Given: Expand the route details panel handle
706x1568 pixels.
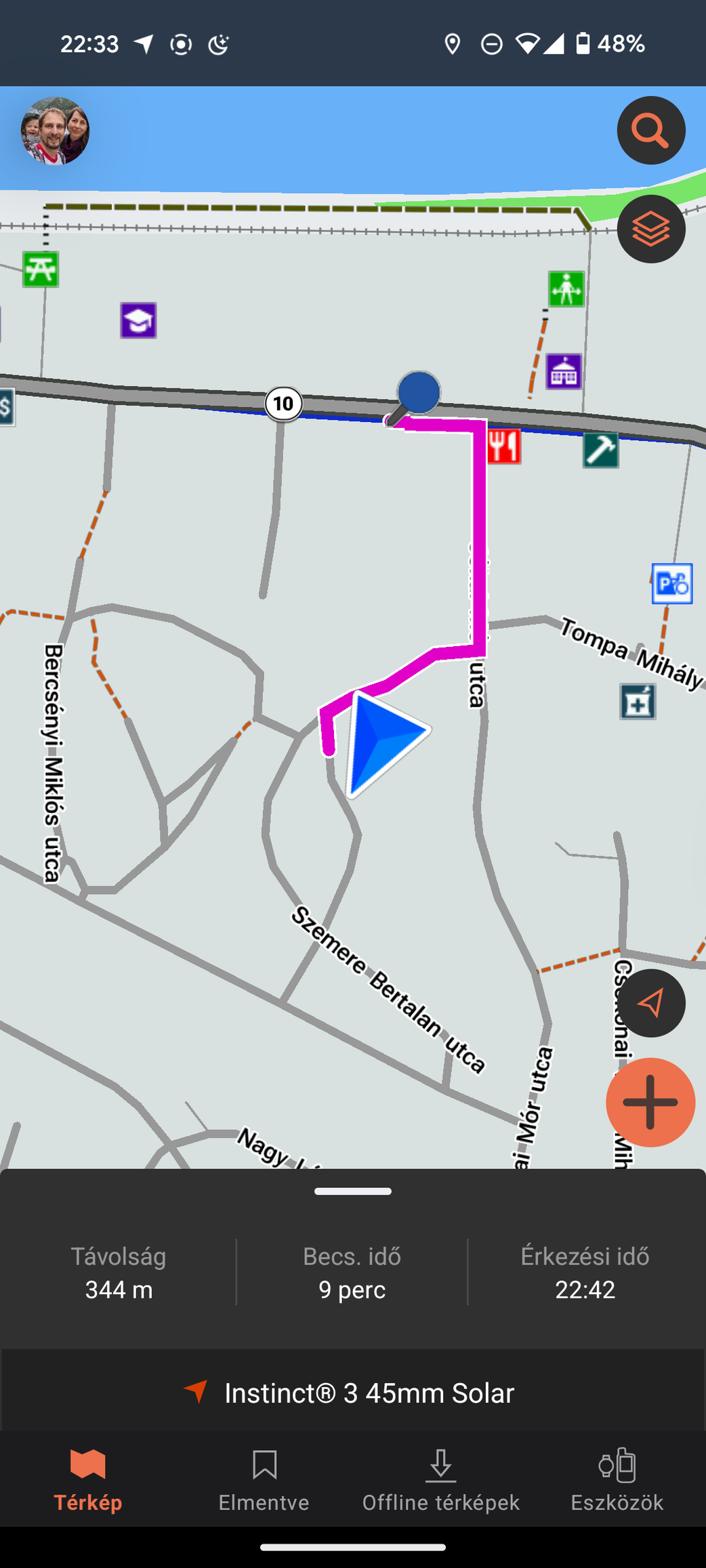Looking at the screenshot, I should (x=353, y=1191).
